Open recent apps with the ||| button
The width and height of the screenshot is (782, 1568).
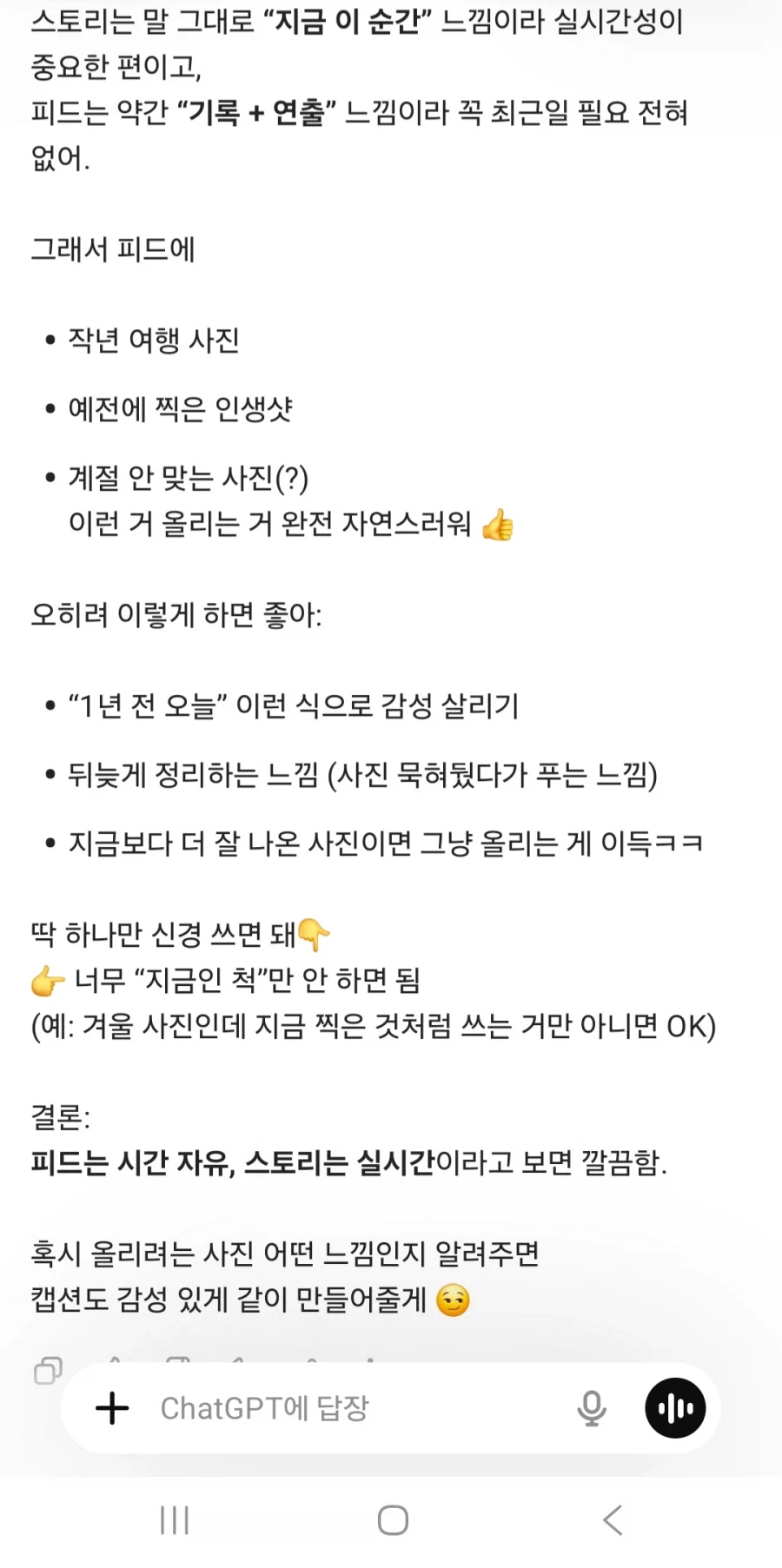(x=174, y=1520)
